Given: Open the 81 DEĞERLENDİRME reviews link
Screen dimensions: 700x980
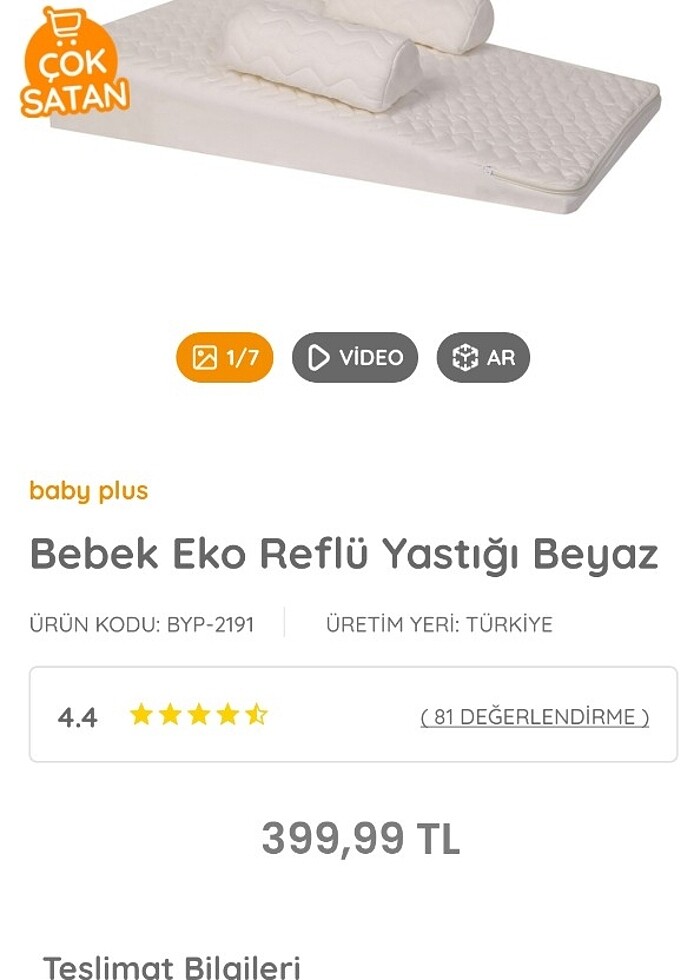Looking at the screenshot, I should (534, 717).
